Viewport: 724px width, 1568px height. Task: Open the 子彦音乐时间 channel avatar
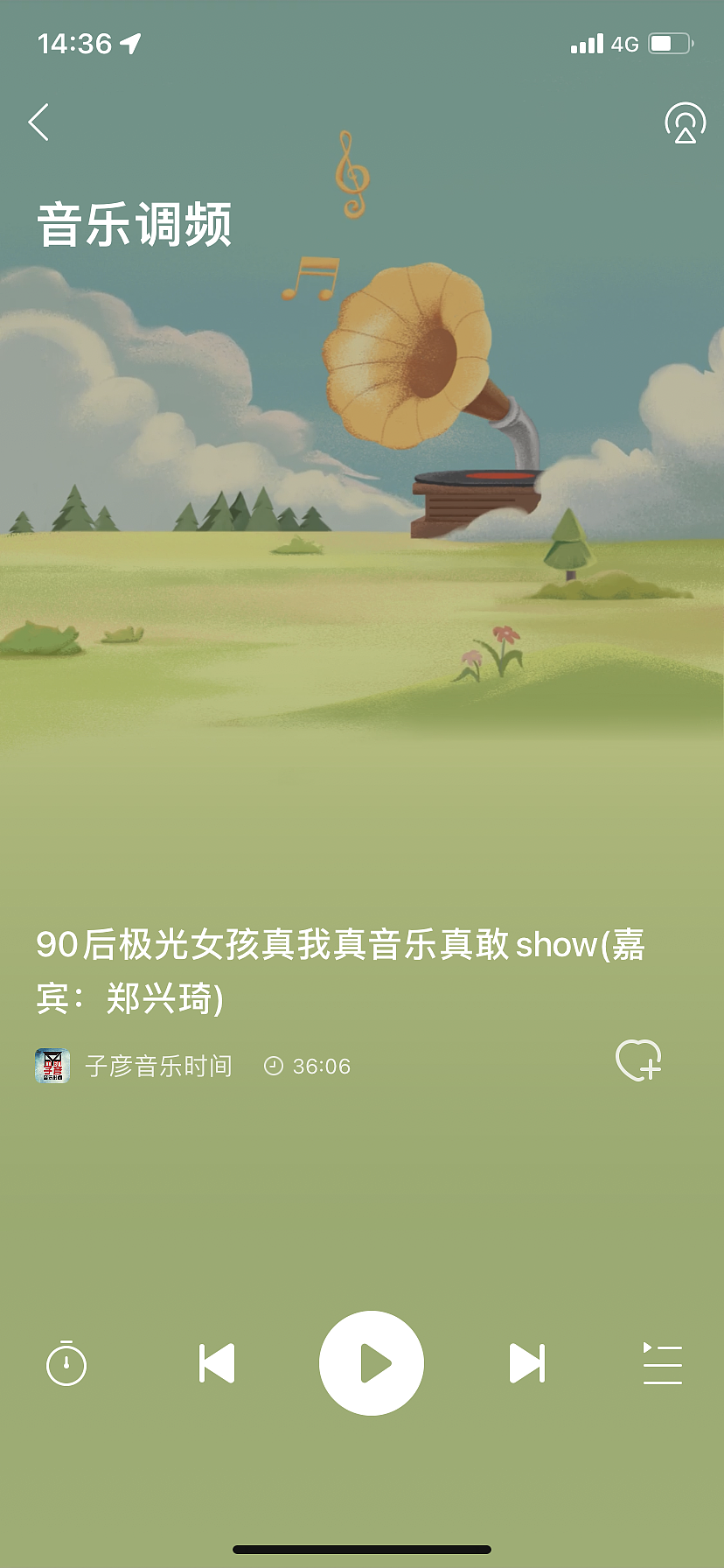tap(51, 1066)
